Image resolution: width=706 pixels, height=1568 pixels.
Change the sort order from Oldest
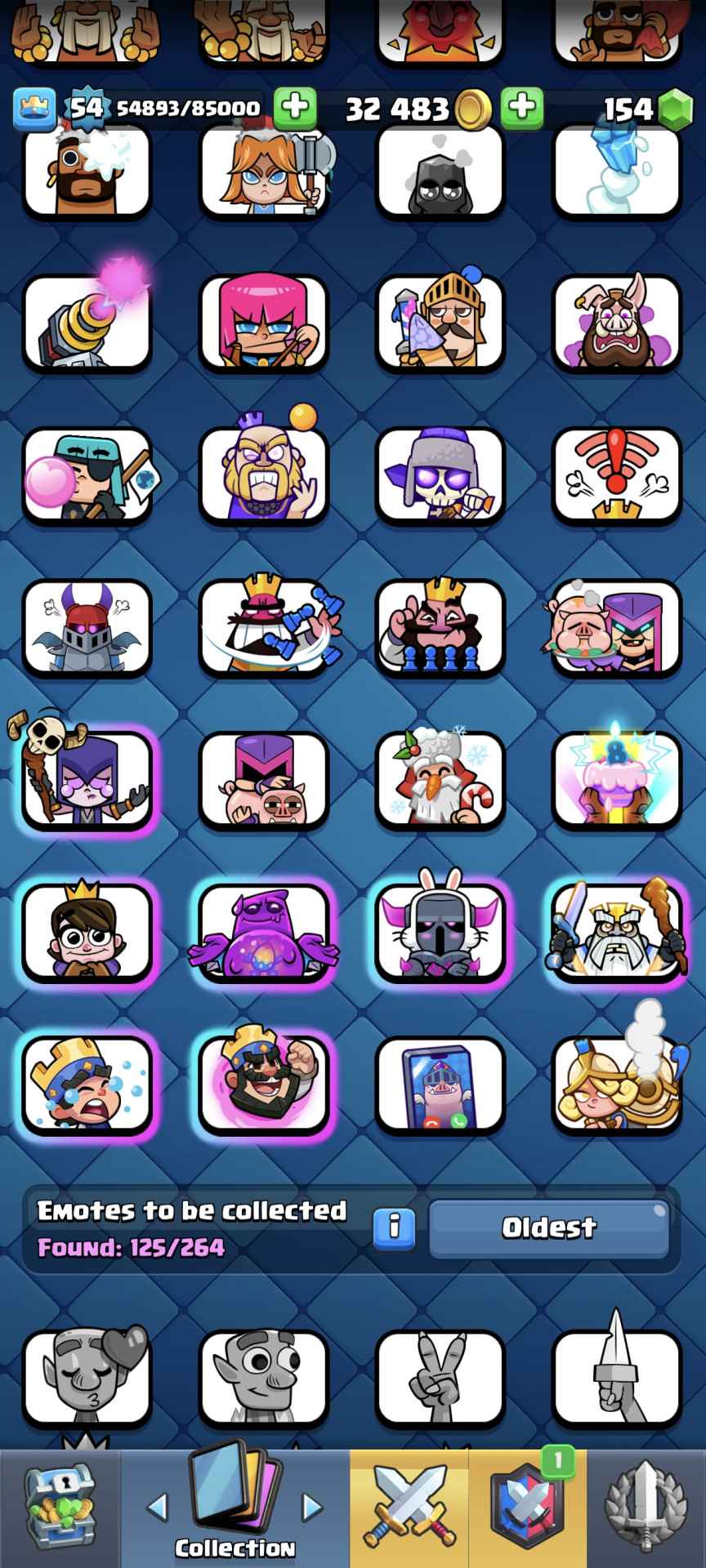[549, 1227]
